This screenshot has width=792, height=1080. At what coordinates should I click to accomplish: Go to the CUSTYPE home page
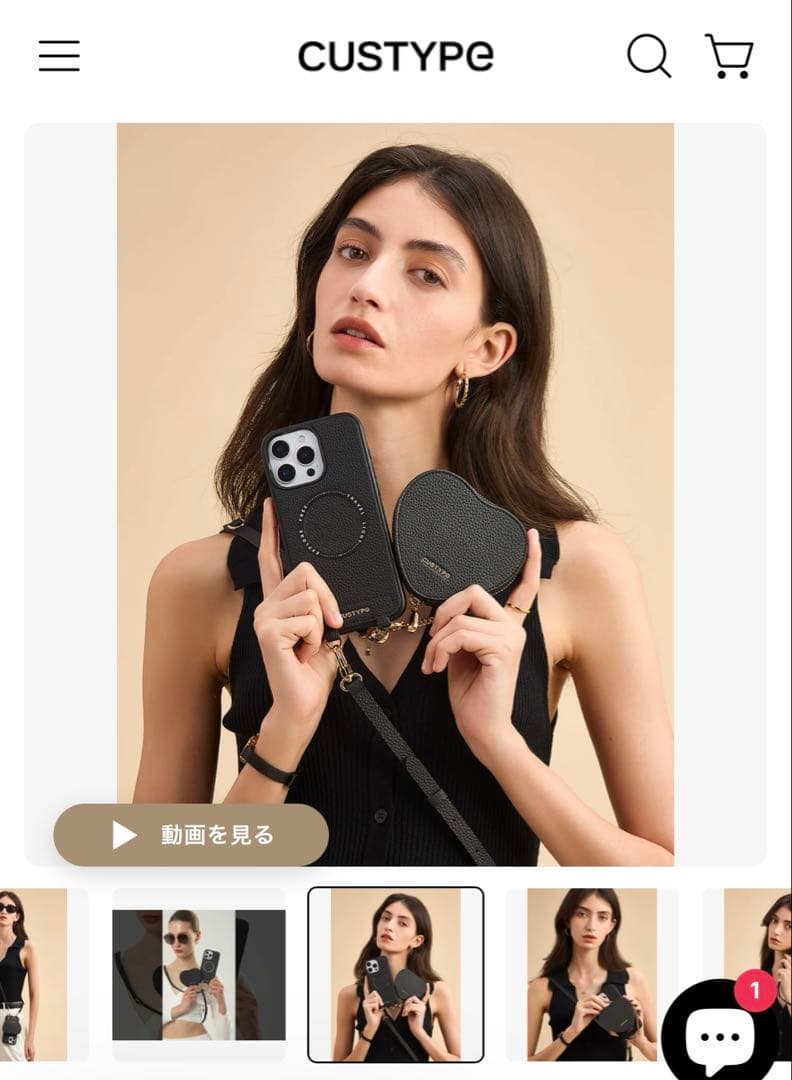tap(395, 56)
